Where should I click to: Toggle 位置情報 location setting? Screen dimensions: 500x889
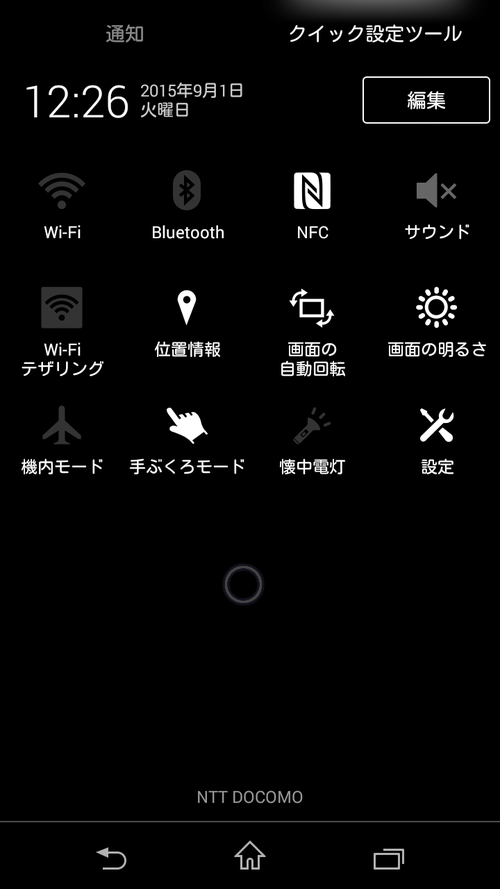(188, 324)
